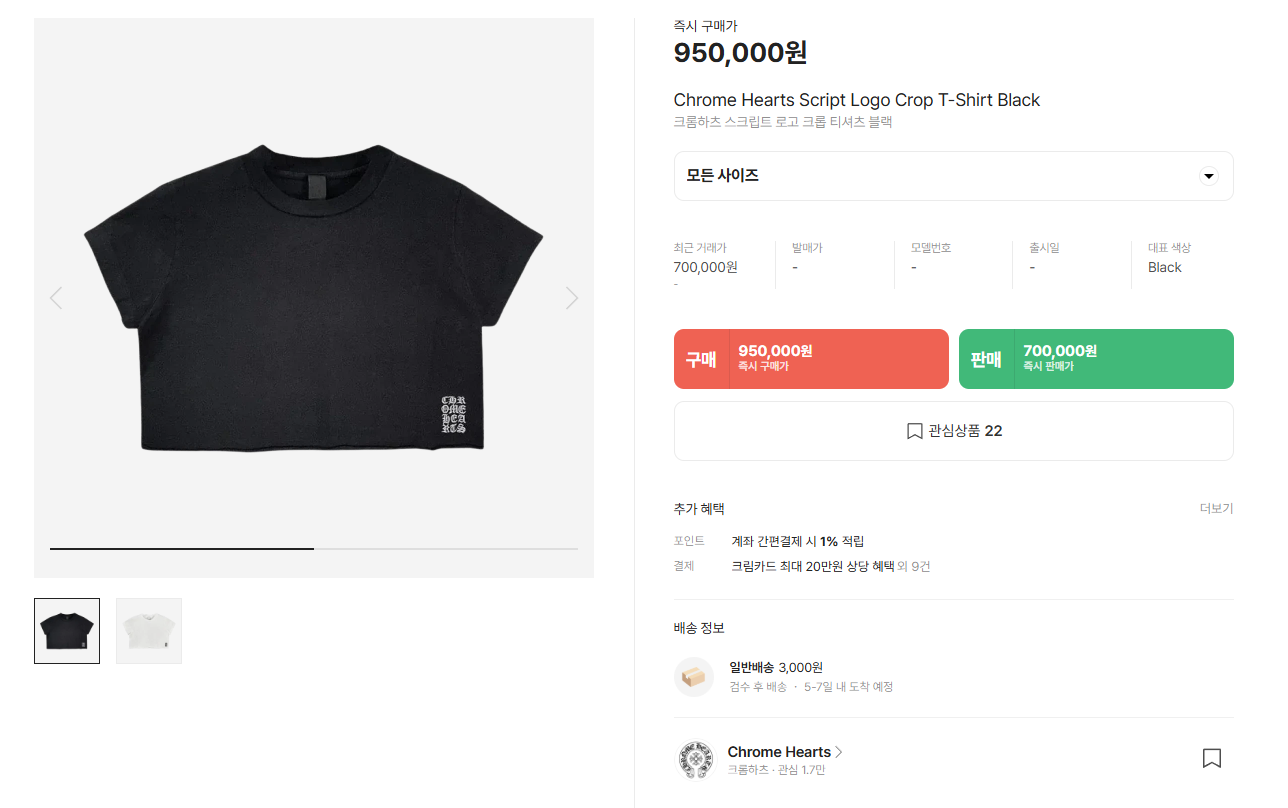Open the 모든 사이즈 size dropdown
Image resolution: width=1288 pixels, height=808 pixels.
[x=953, y=176]
